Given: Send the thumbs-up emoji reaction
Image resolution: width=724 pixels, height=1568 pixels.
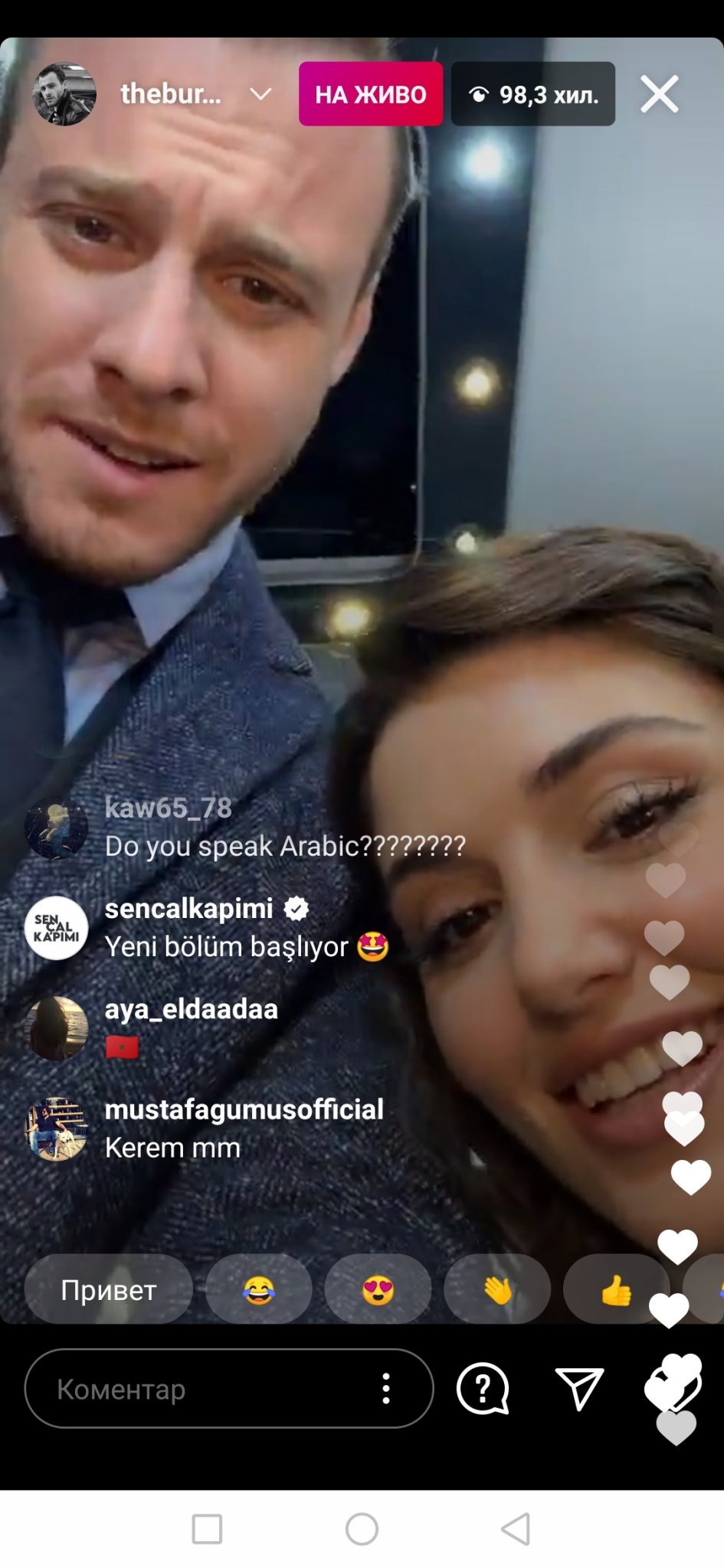Looking at the screenshot, I should tap(616, 1290).
